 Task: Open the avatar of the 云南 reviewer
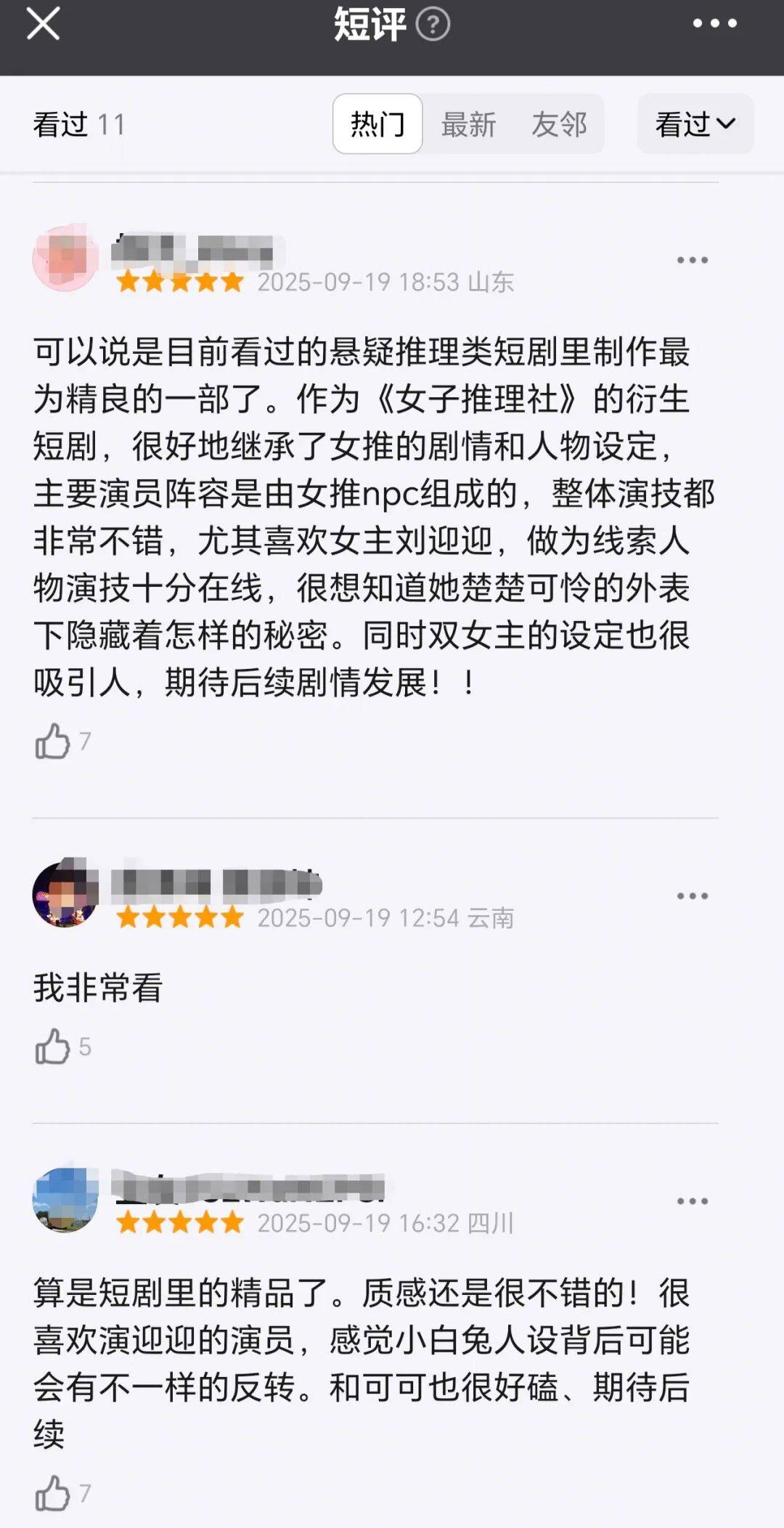65,895
